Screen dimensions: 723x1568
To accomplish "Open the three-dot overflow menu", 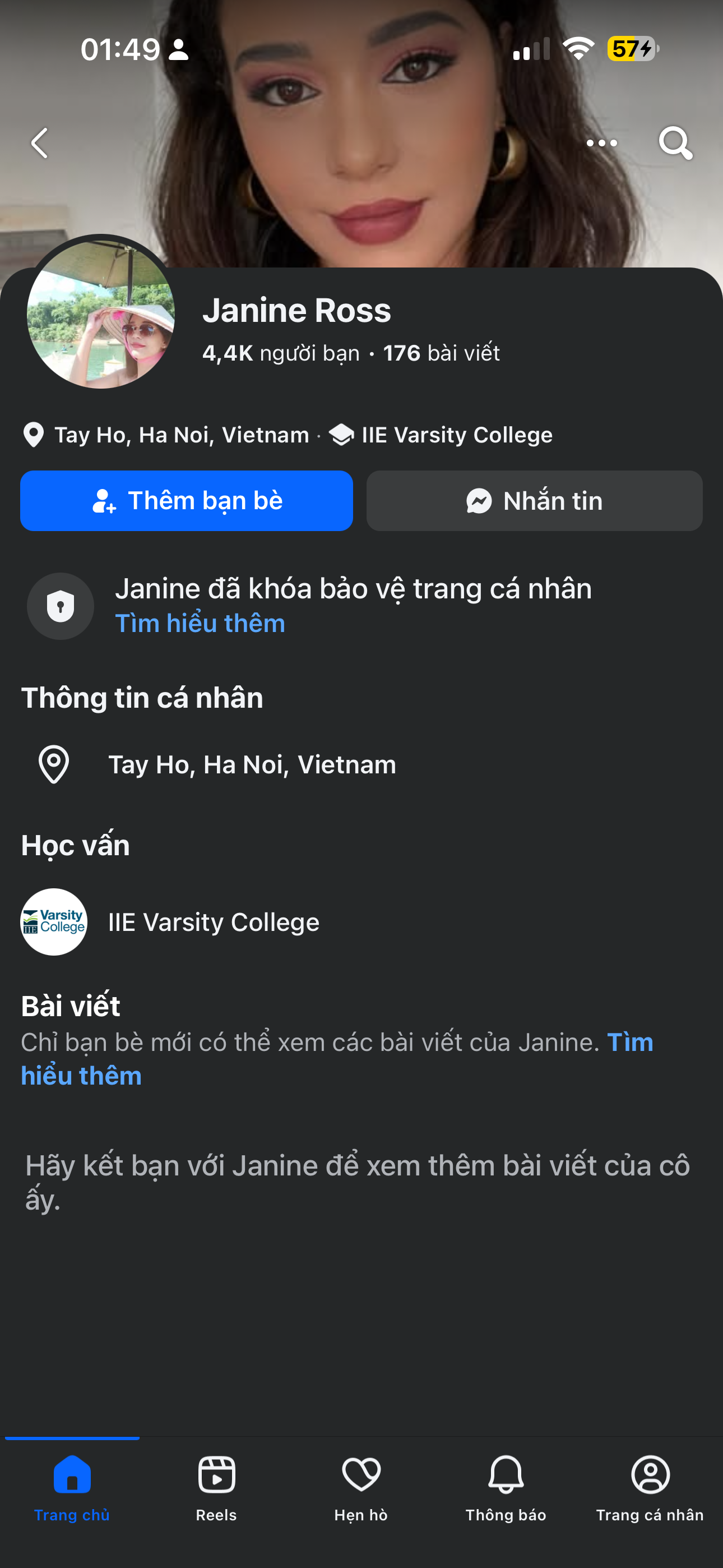I will [601, 144].
